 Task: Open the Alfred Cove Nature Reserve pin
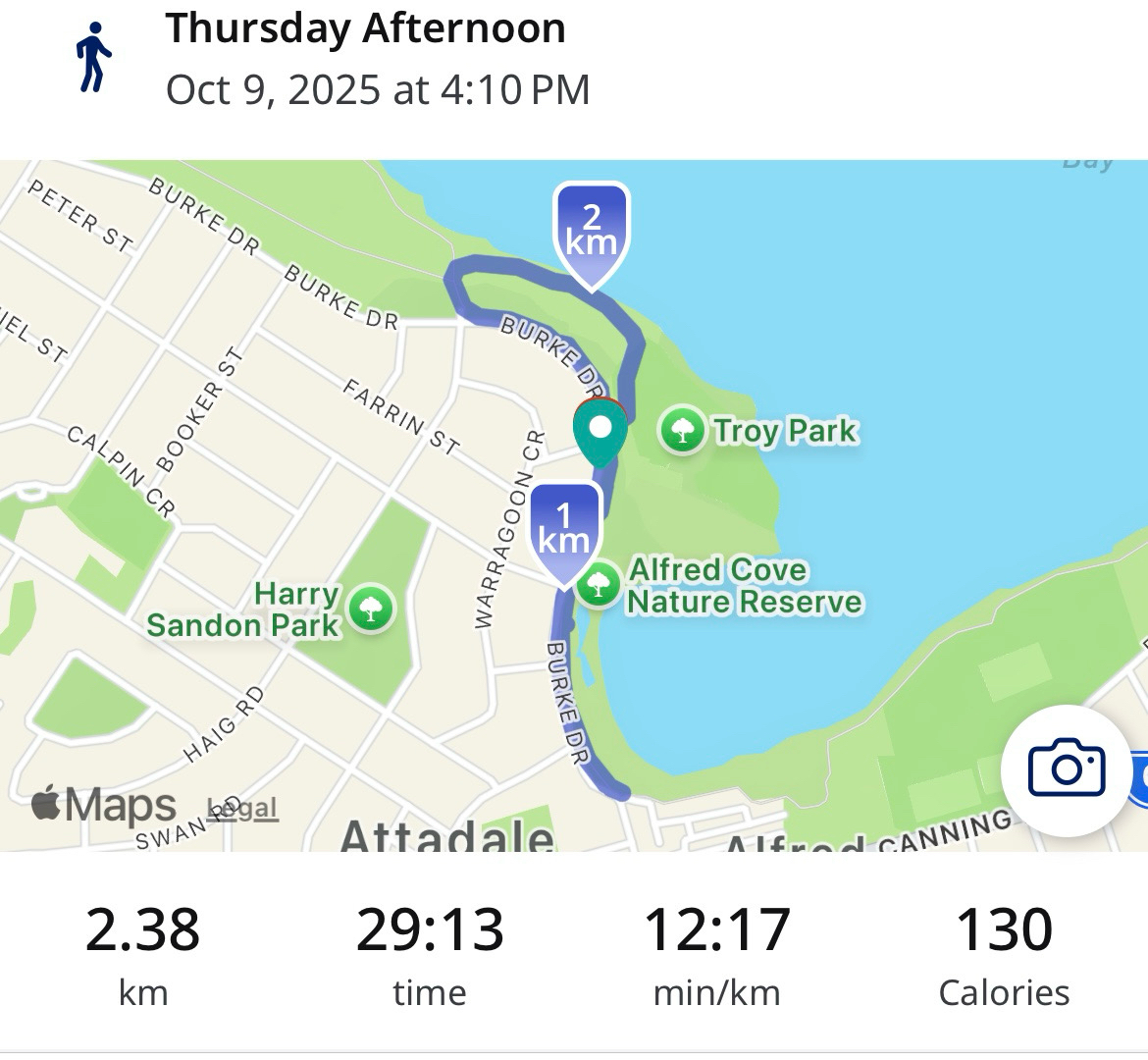[x=598, y=585]
